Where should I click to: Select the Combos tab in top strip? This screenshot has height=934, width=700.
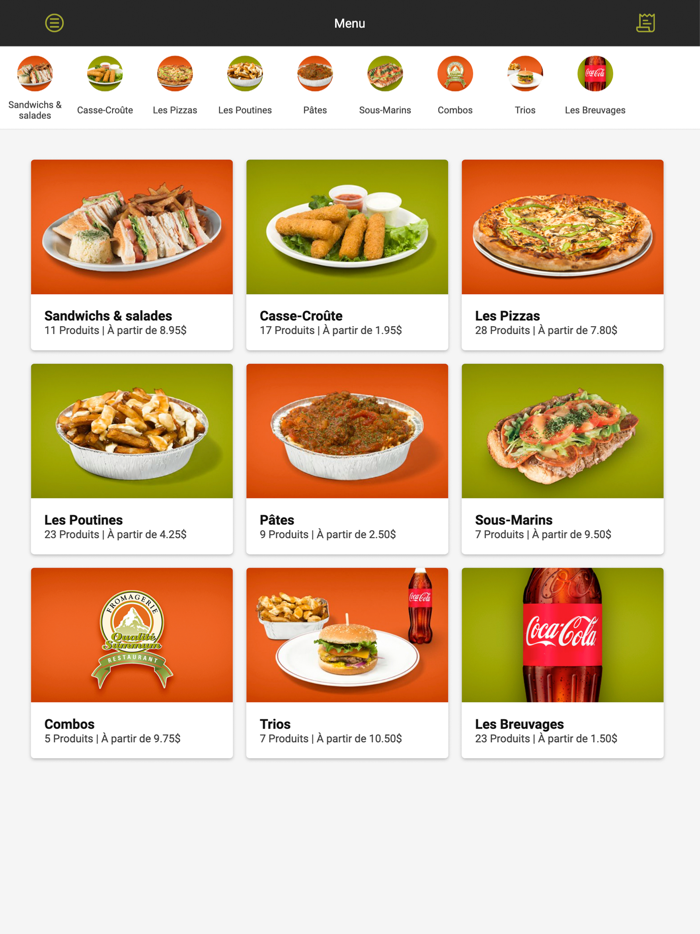pos(455,87)
